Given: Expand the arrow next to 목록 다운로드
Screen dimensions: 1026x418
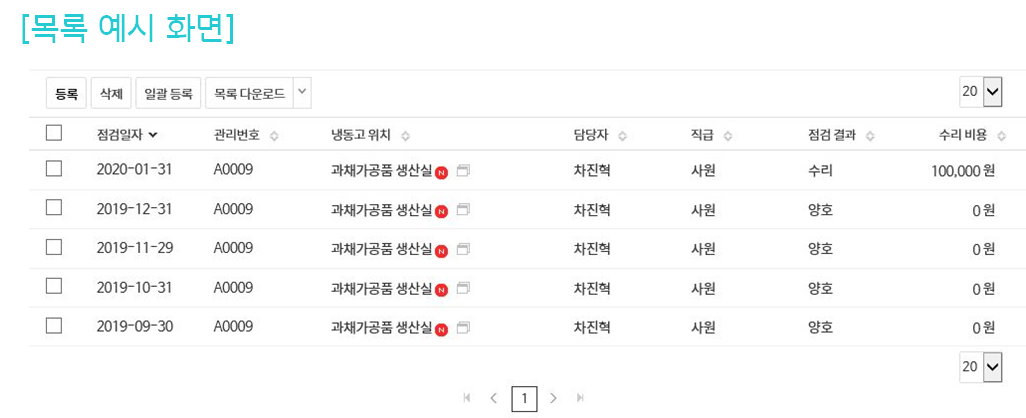Looking at the screenshot, I should [303, 93].
